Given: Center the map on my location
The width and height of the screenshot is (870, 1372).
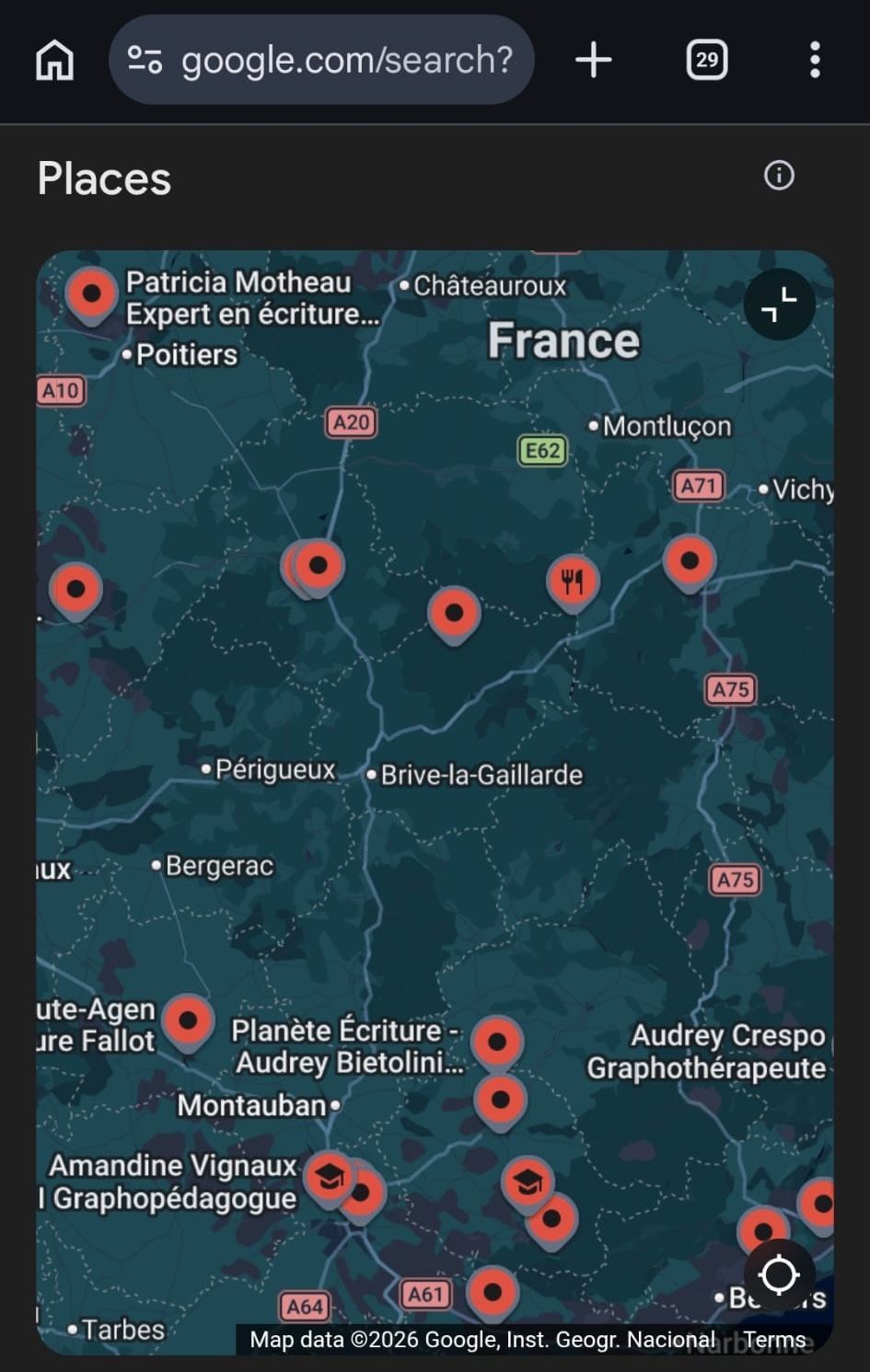Looking at the screenshot, I should click(779, 1274).
